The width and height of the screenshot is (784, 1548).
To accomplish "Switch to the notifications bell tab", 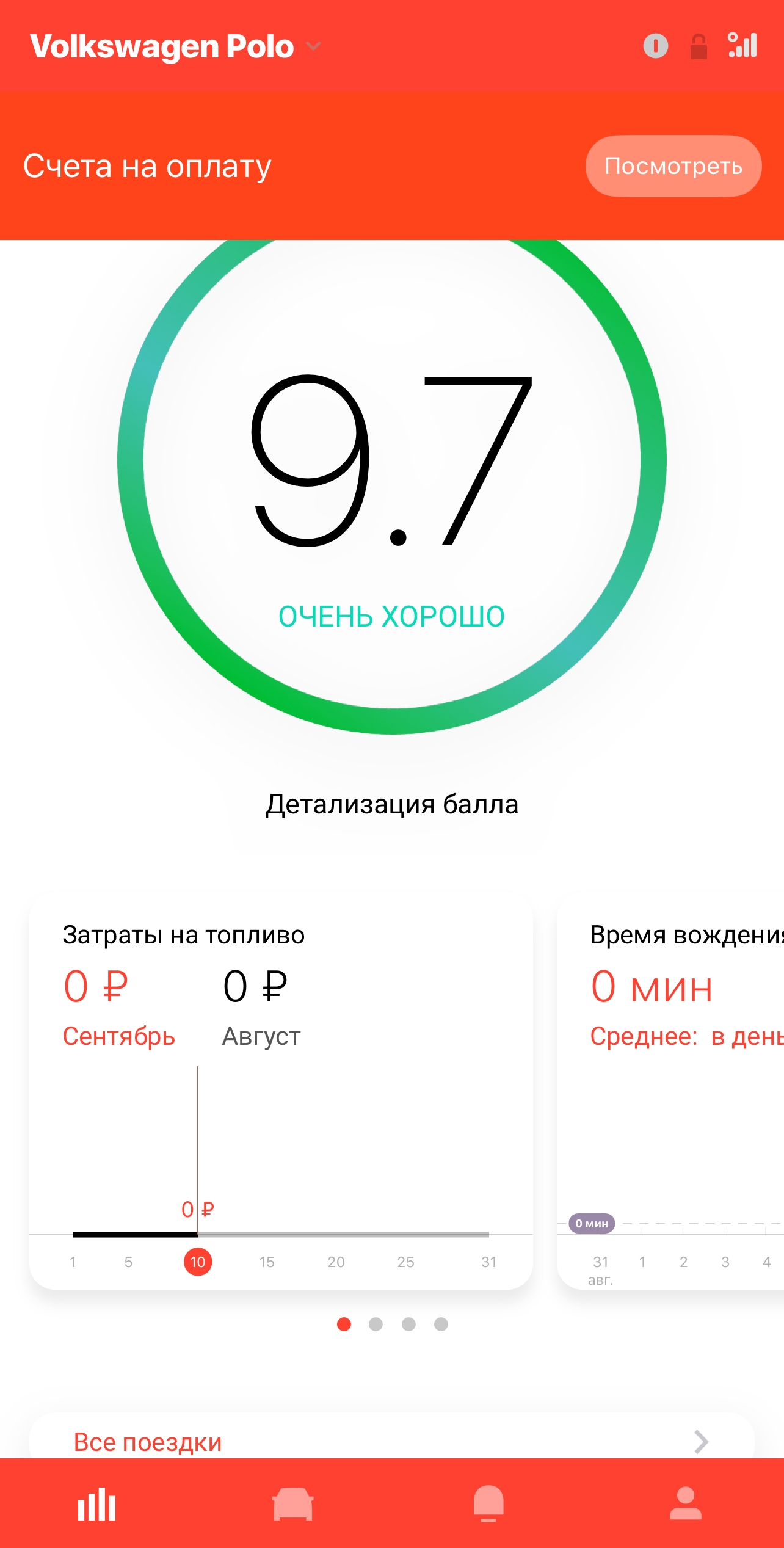I will pos(488,1503).
